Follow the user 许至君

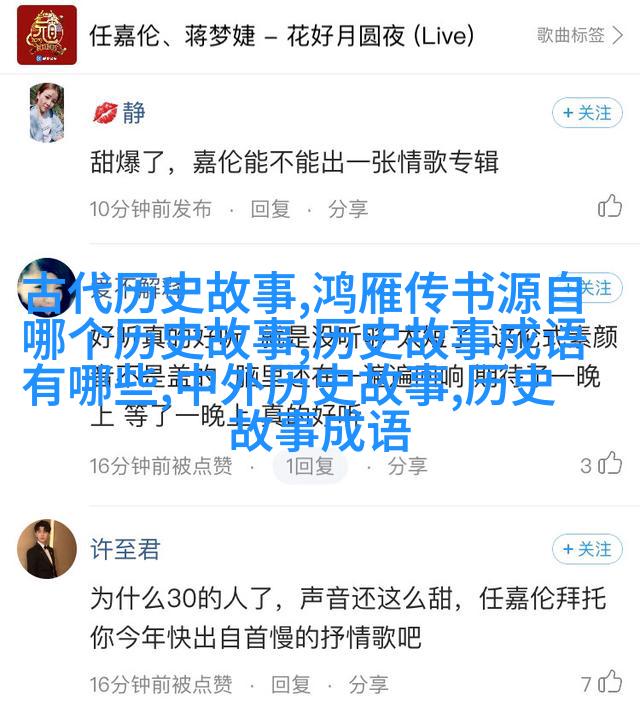[x=588, y=549]
